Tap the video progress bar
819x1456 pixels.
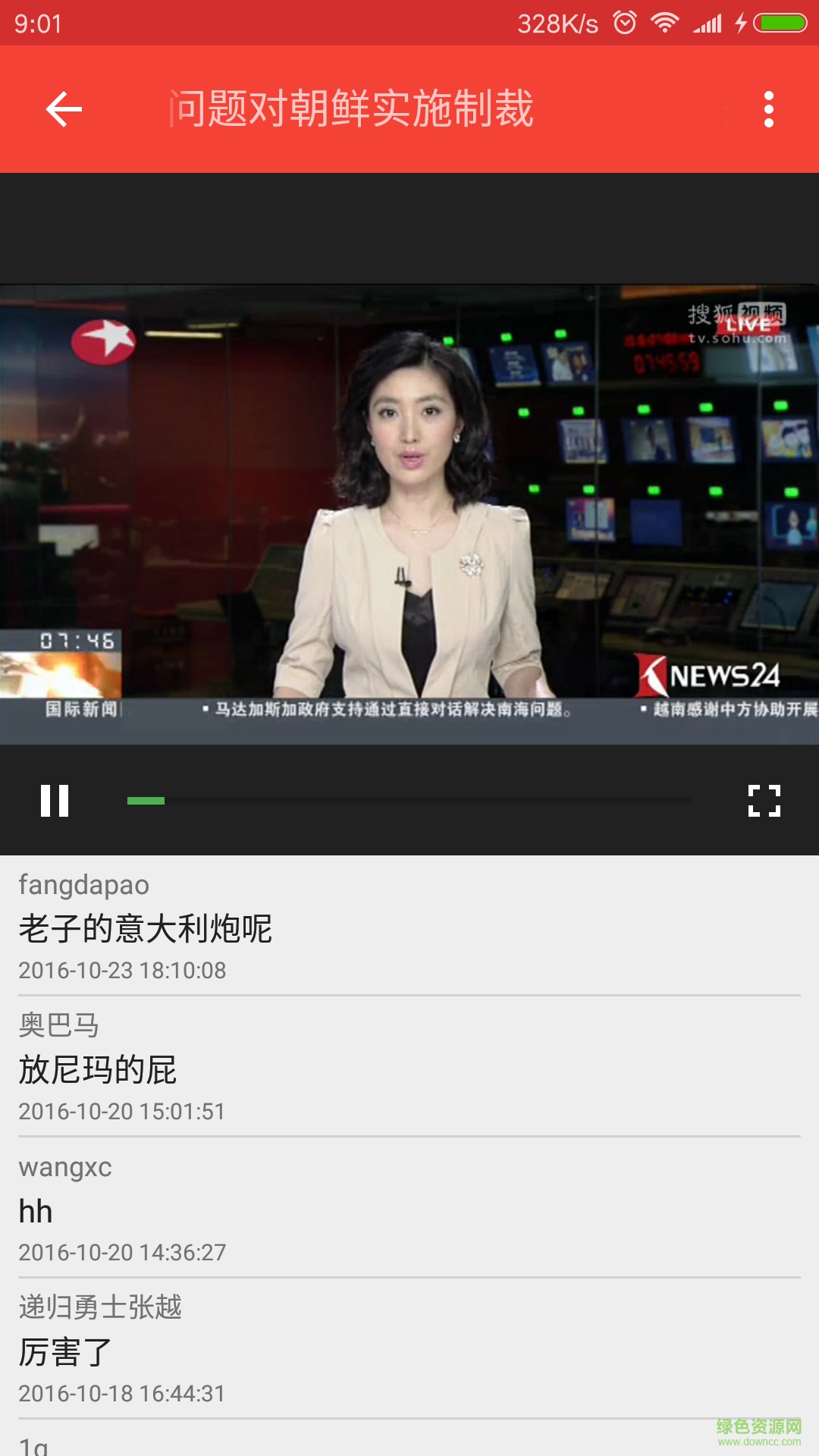(x=409, y=801)
